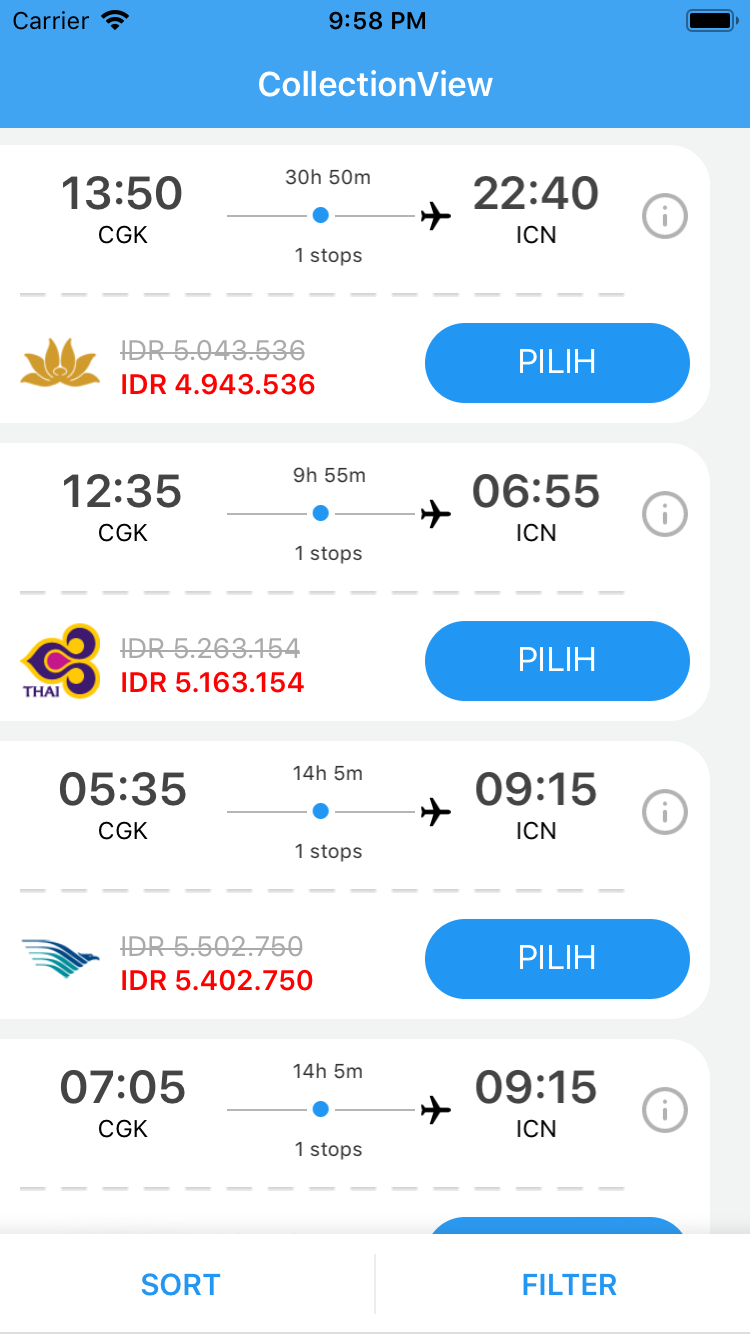Open info for the 12:35 flight
The width and height of the screenshot is (750, 1334).
664,514
